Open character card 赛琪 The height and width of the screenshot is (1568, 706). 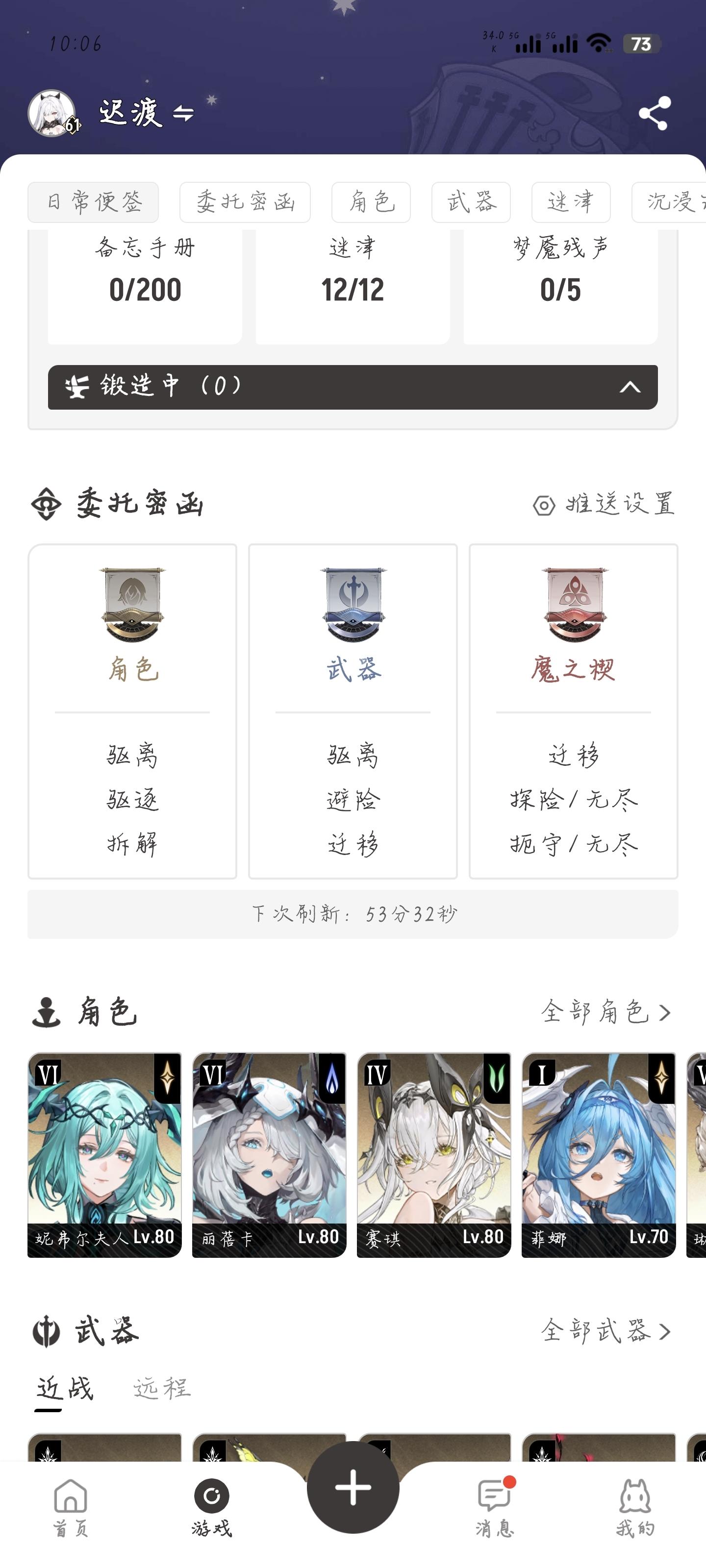click(x=434, y=1155)
